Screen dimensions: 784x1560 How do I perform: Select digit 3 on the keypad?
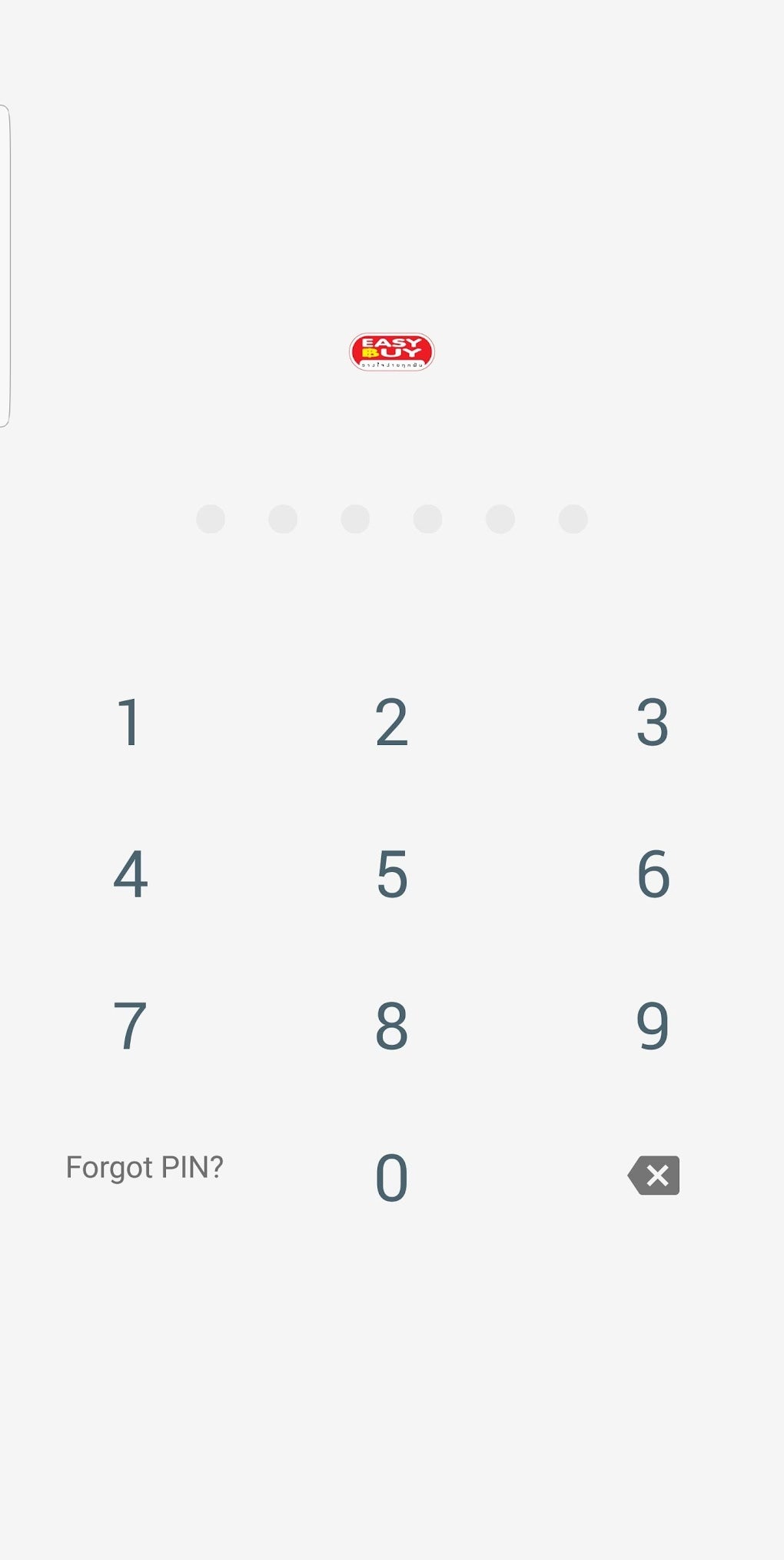tap(653, 722)
